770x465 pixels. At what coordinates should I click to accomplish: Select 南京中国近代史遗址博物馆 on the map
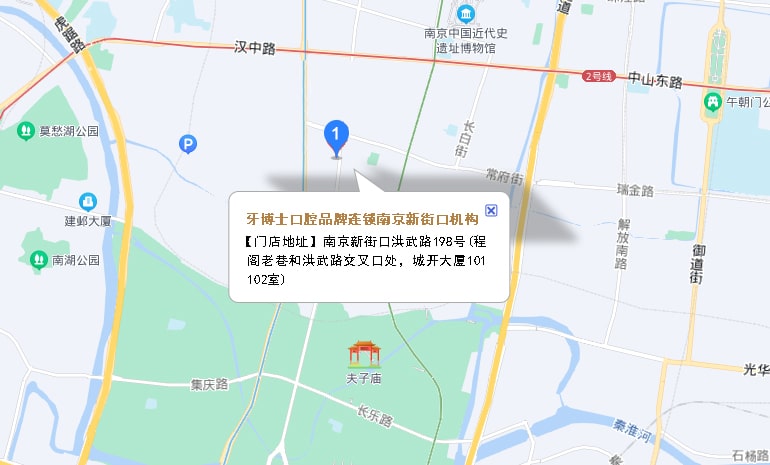pos(467,14)
